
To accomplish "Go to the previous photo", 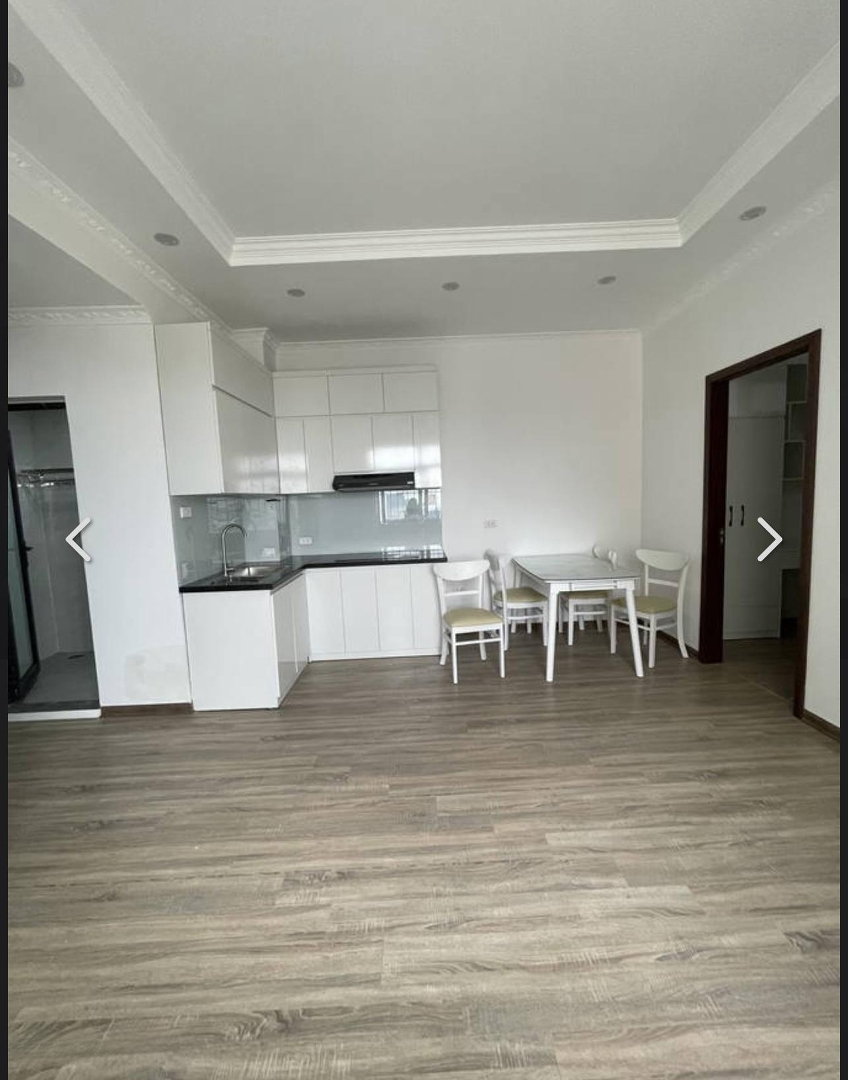I will click(x=78, y=540).
